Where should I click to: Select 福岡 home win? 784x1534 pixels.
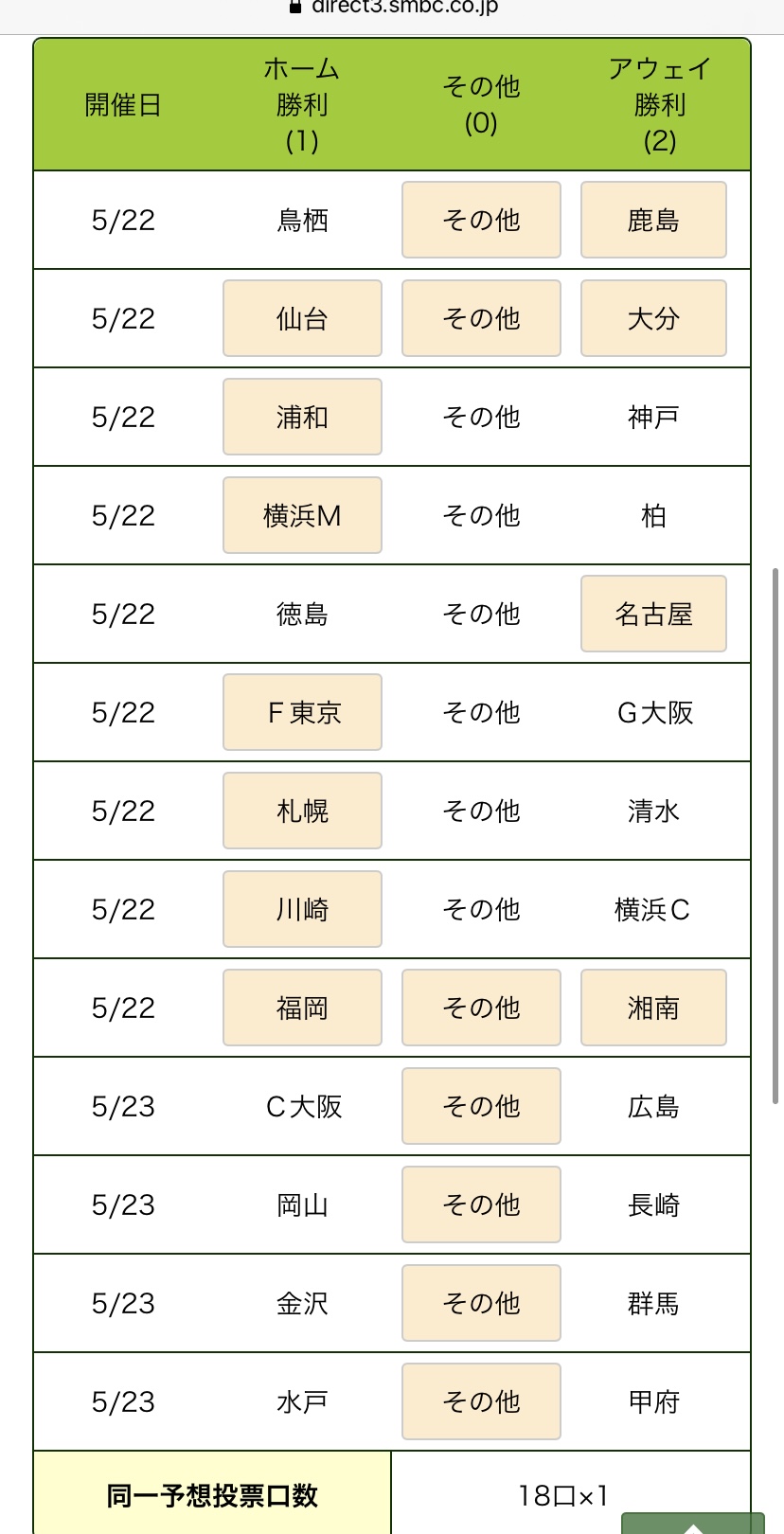click(302, 1008)
